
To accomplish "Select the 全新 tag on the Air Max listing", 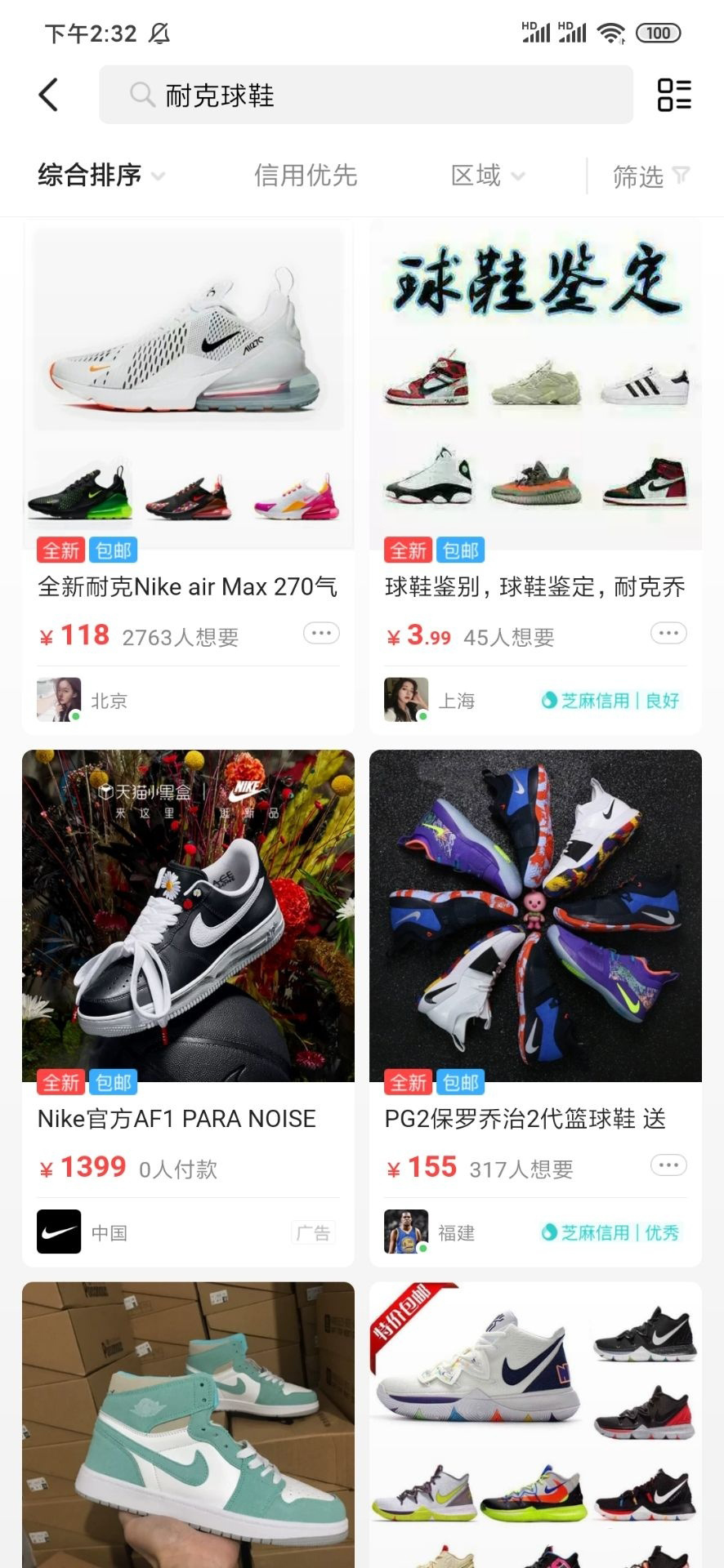I will (x=60, y=550).
